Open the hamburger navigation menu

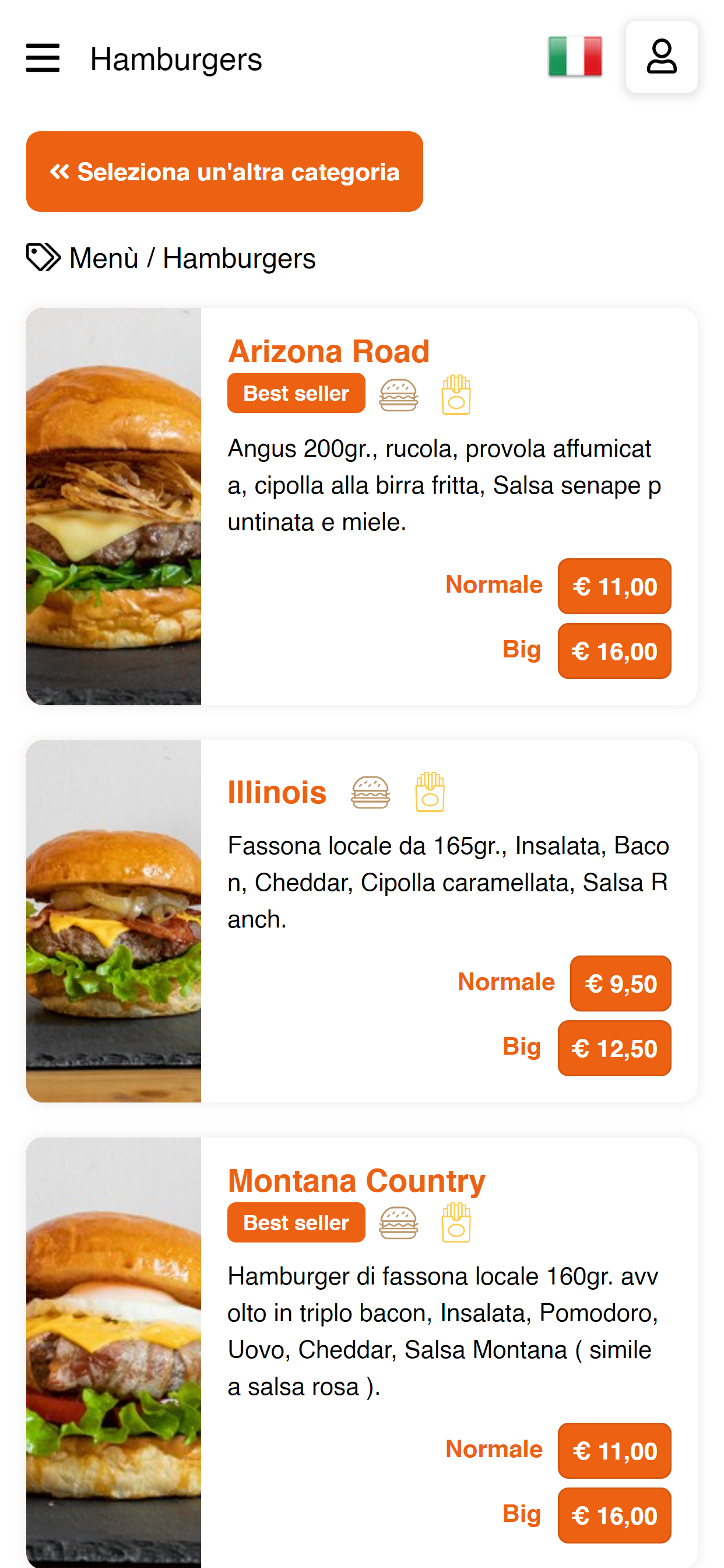point(43,58)
